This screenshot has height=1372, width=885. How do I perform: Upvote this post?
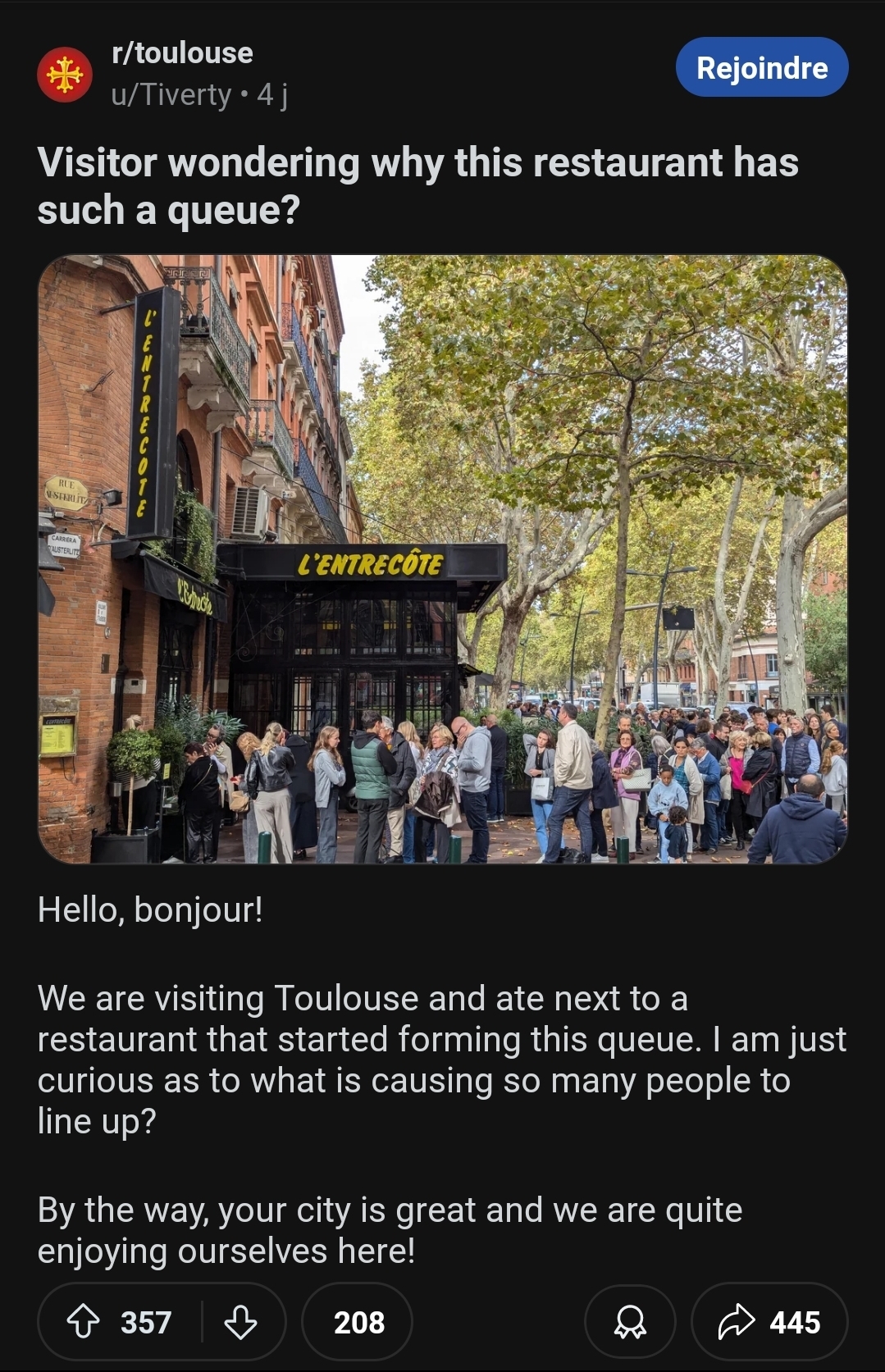pyautogui.click(x=84, y=1322)
